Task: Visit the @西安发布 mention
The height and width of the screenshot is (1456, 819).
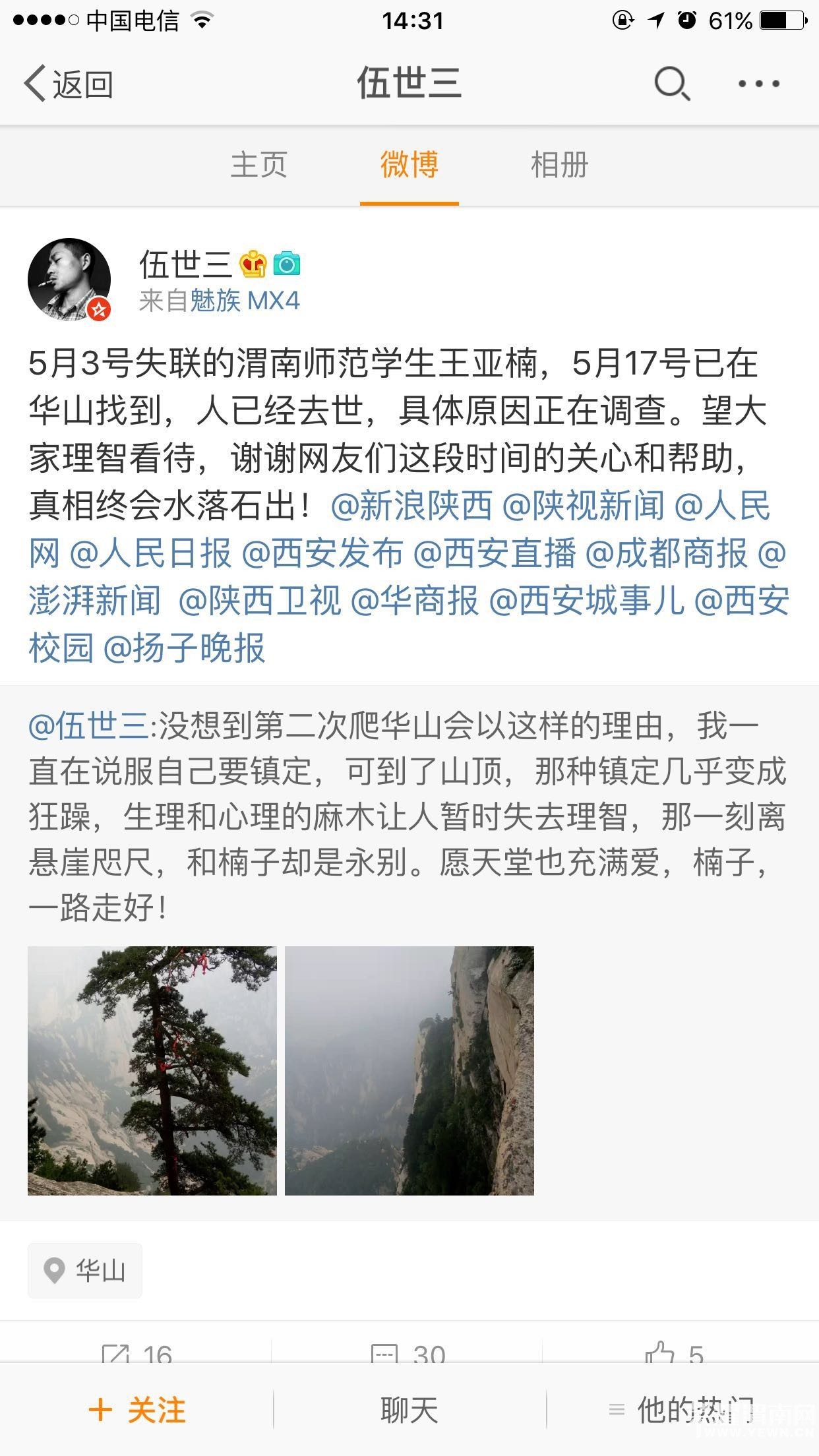Action: (x=322, y=553)
